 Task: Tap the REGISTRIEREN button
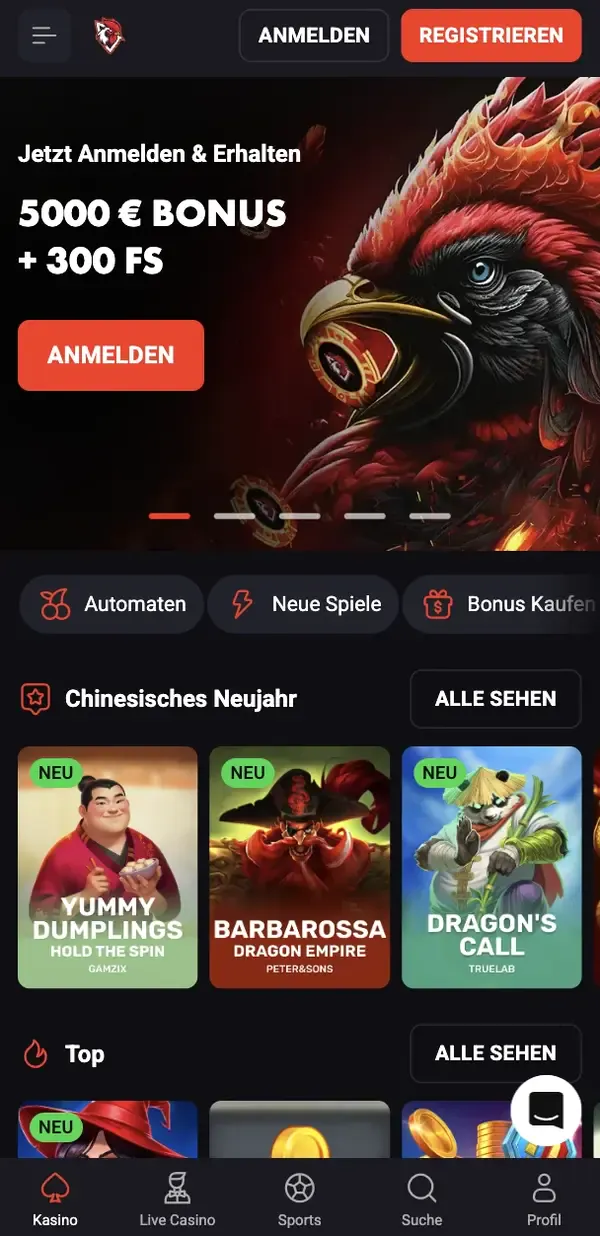491,36
